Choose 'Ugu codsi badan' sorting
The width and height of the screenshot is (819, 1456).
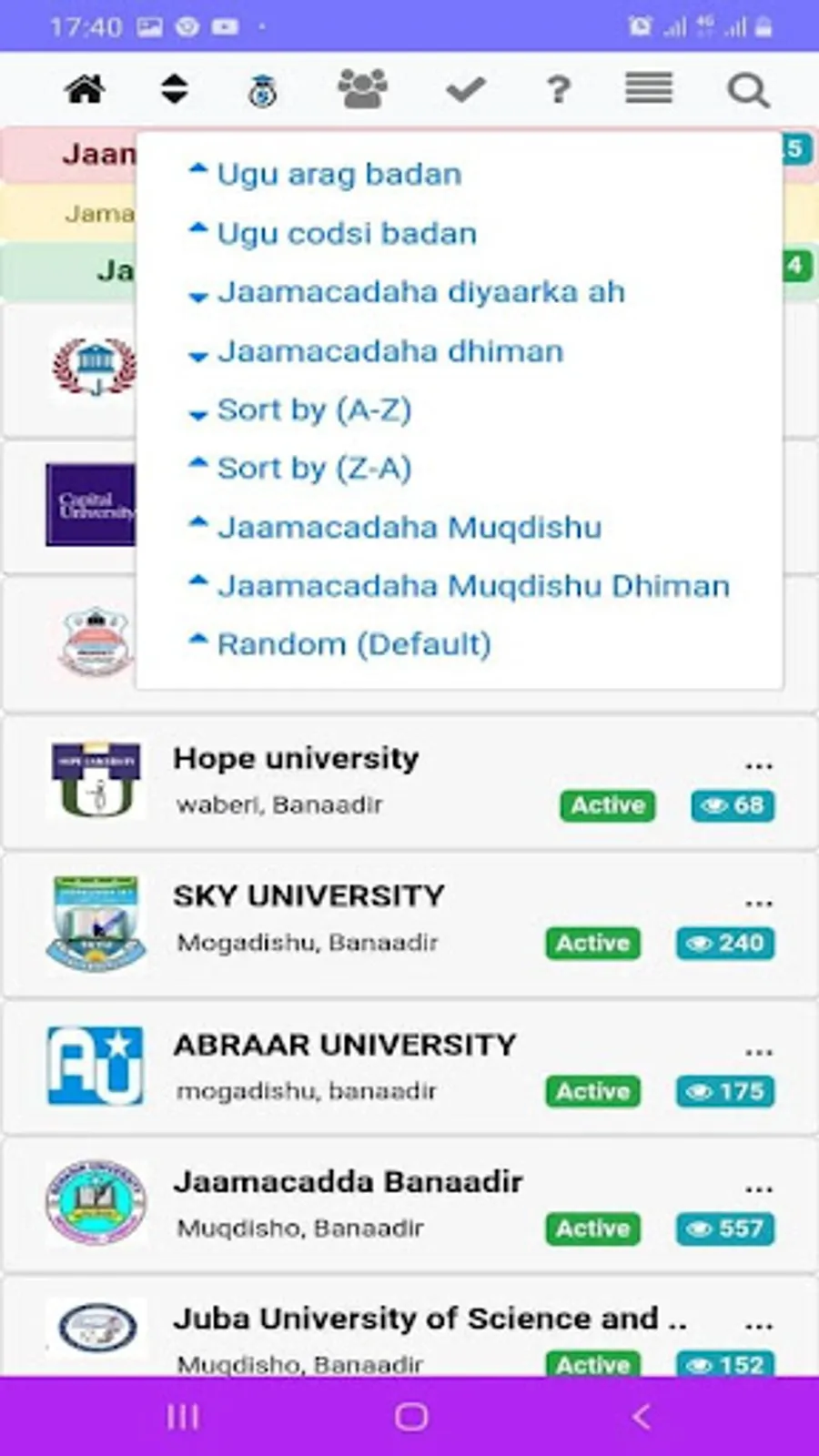pos(346,233)
